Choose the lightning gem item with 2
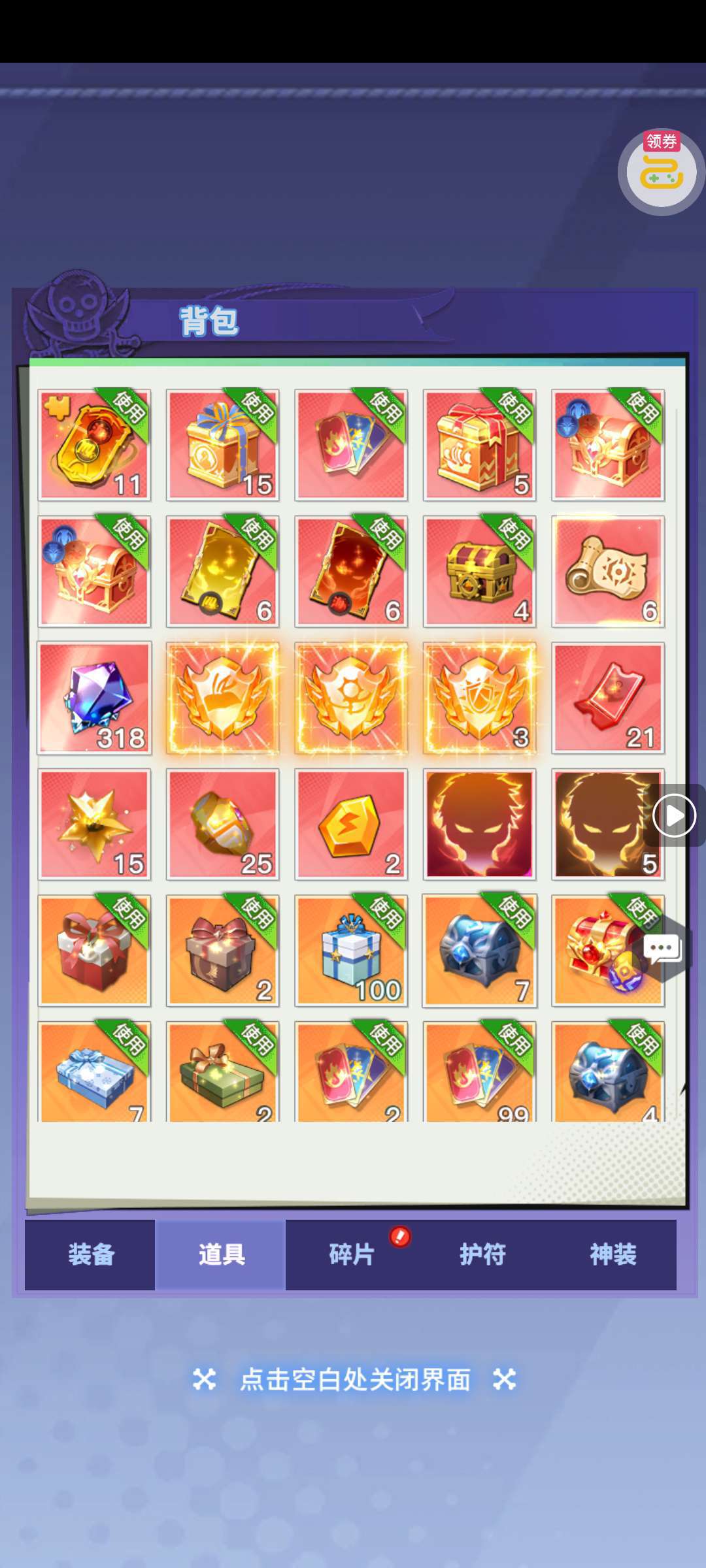 click(x=351, y=825)
